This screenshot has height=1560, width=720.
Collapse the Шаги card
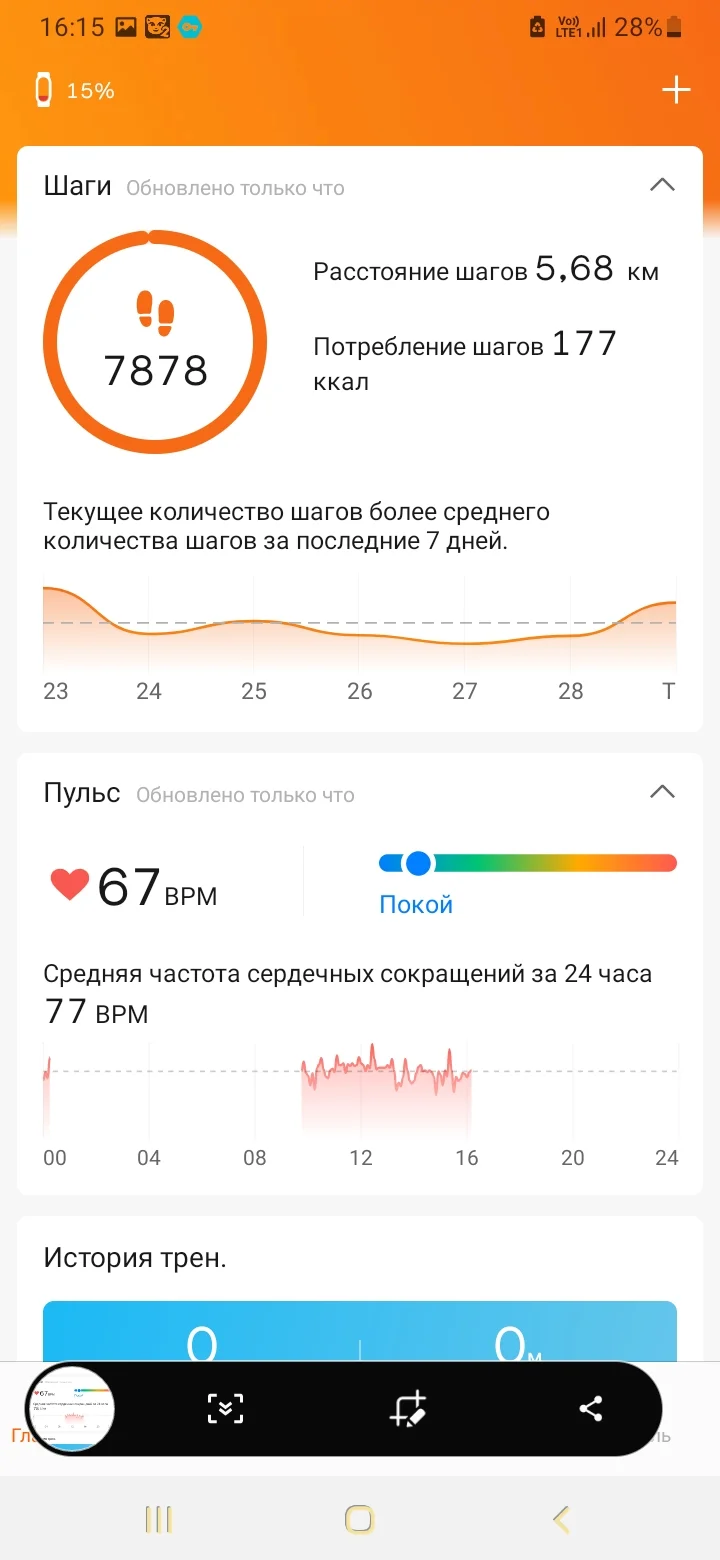(663, 185)
